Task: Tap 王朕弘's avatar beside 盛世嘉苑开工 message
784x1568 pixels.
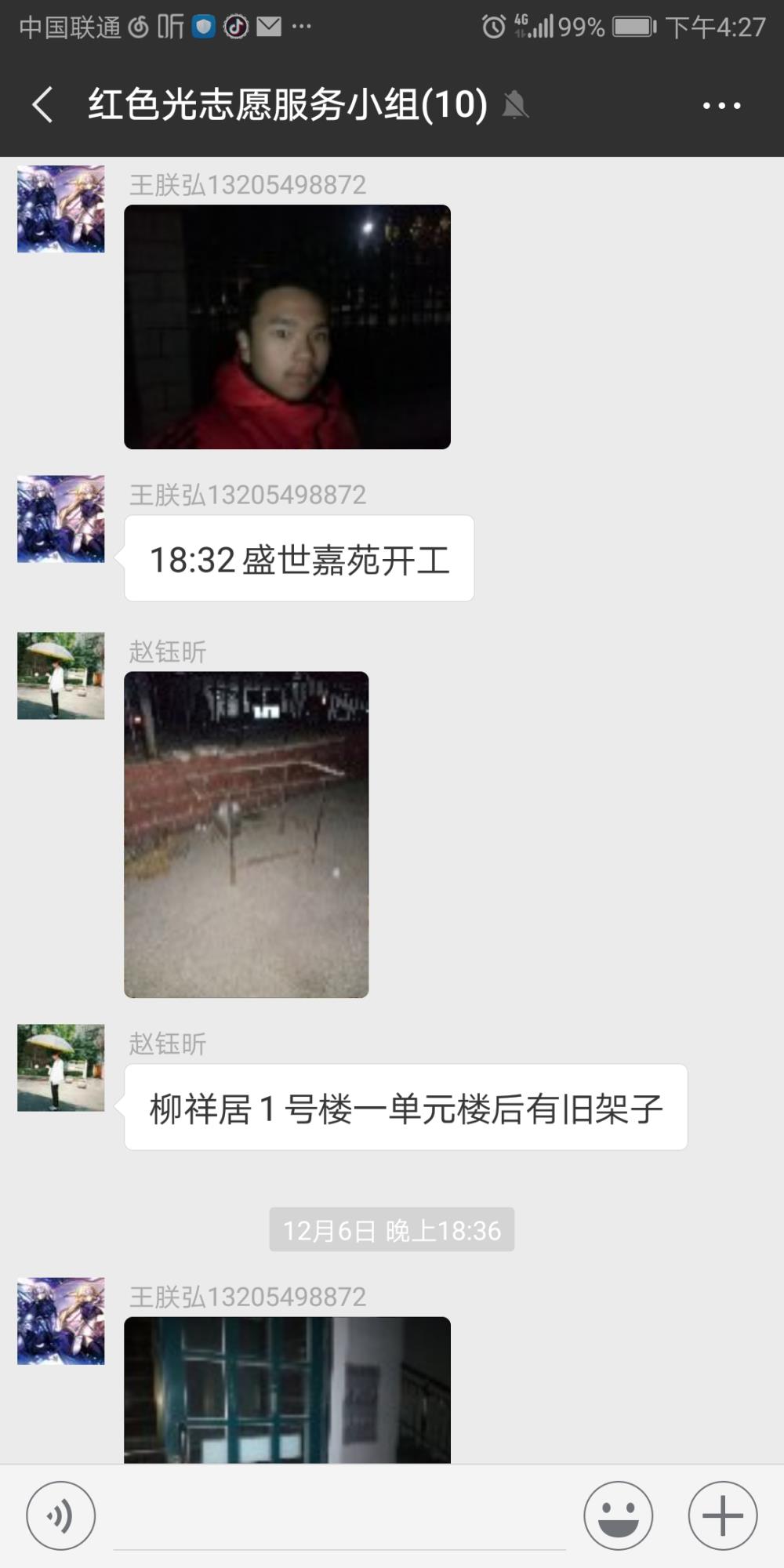Action: tap(60, 518)
